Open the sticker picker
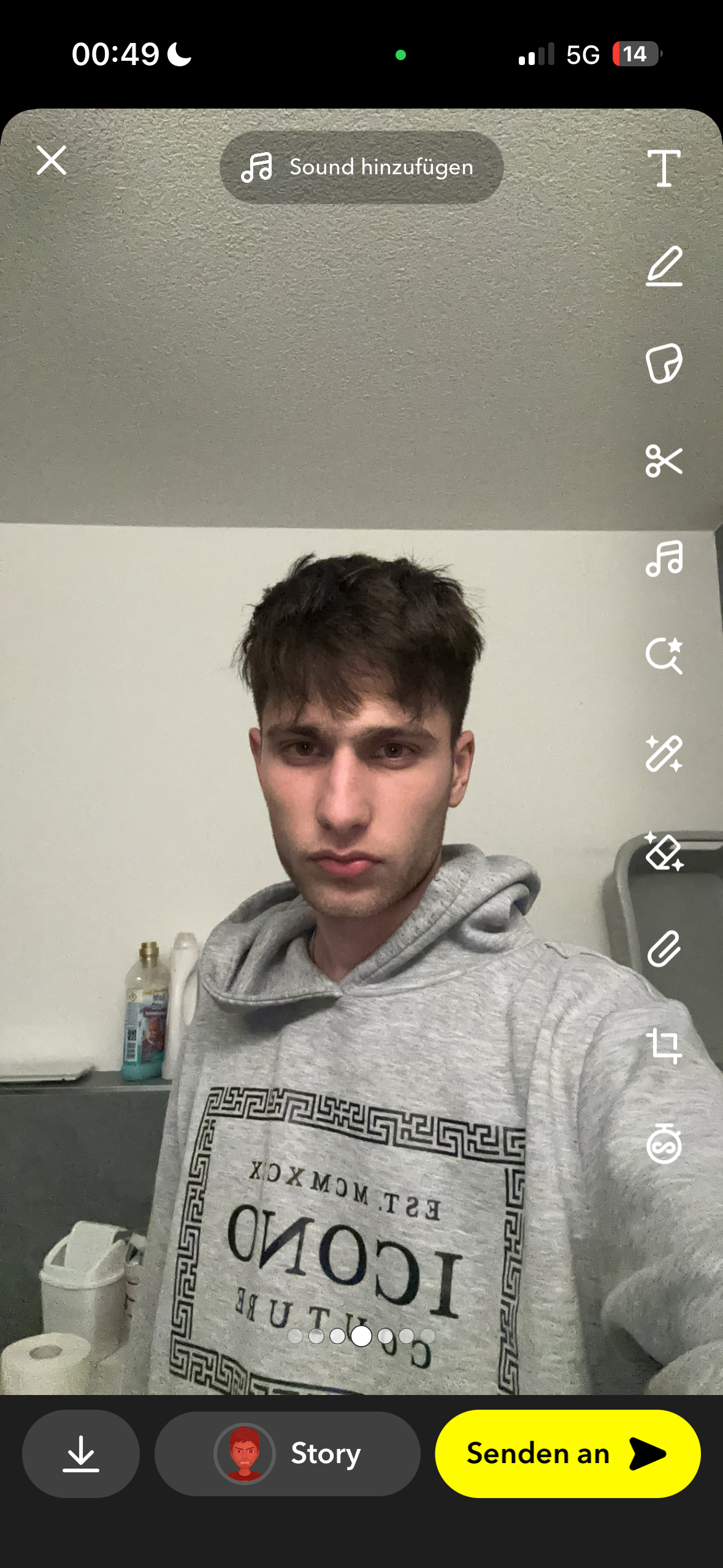The image size is (723, 1568). point(664,363)
